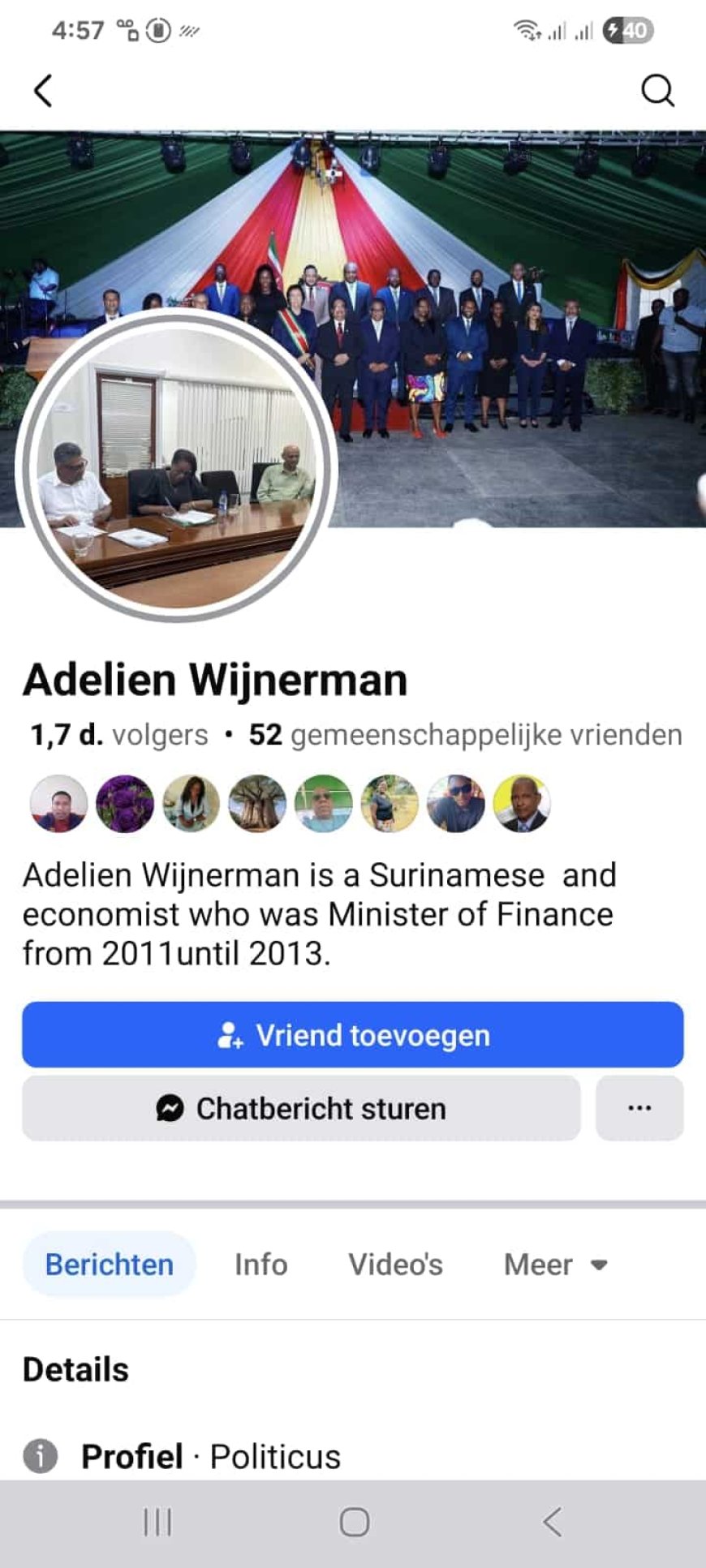Open the search icon
Screen dimensions: 706x1568
pos(659,92)
